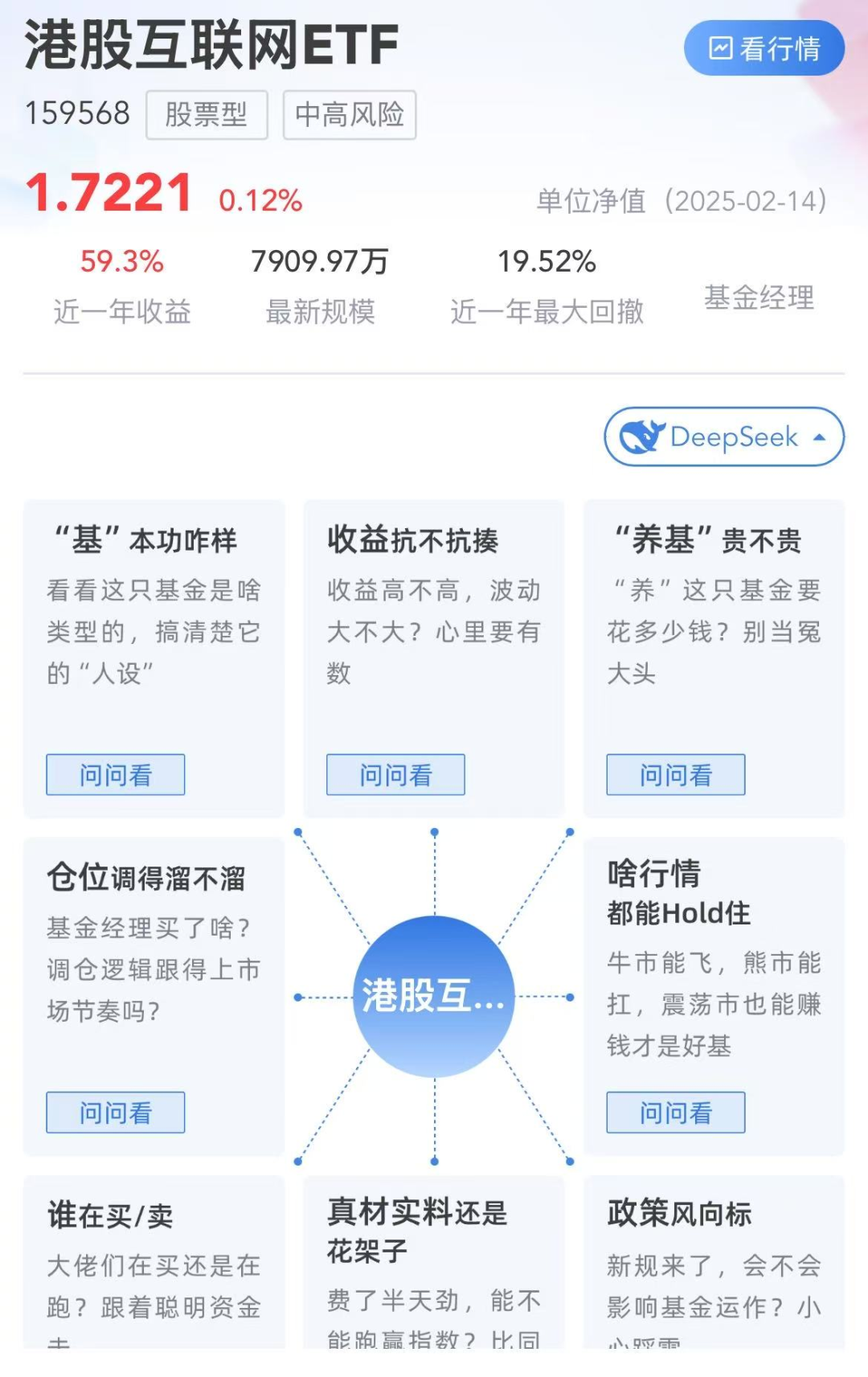Tap 问问看 under 仓位调得溜不溜
The width and height of the screenshot is (868, 1377).
pyautogui.click(x=116, y=1113)
